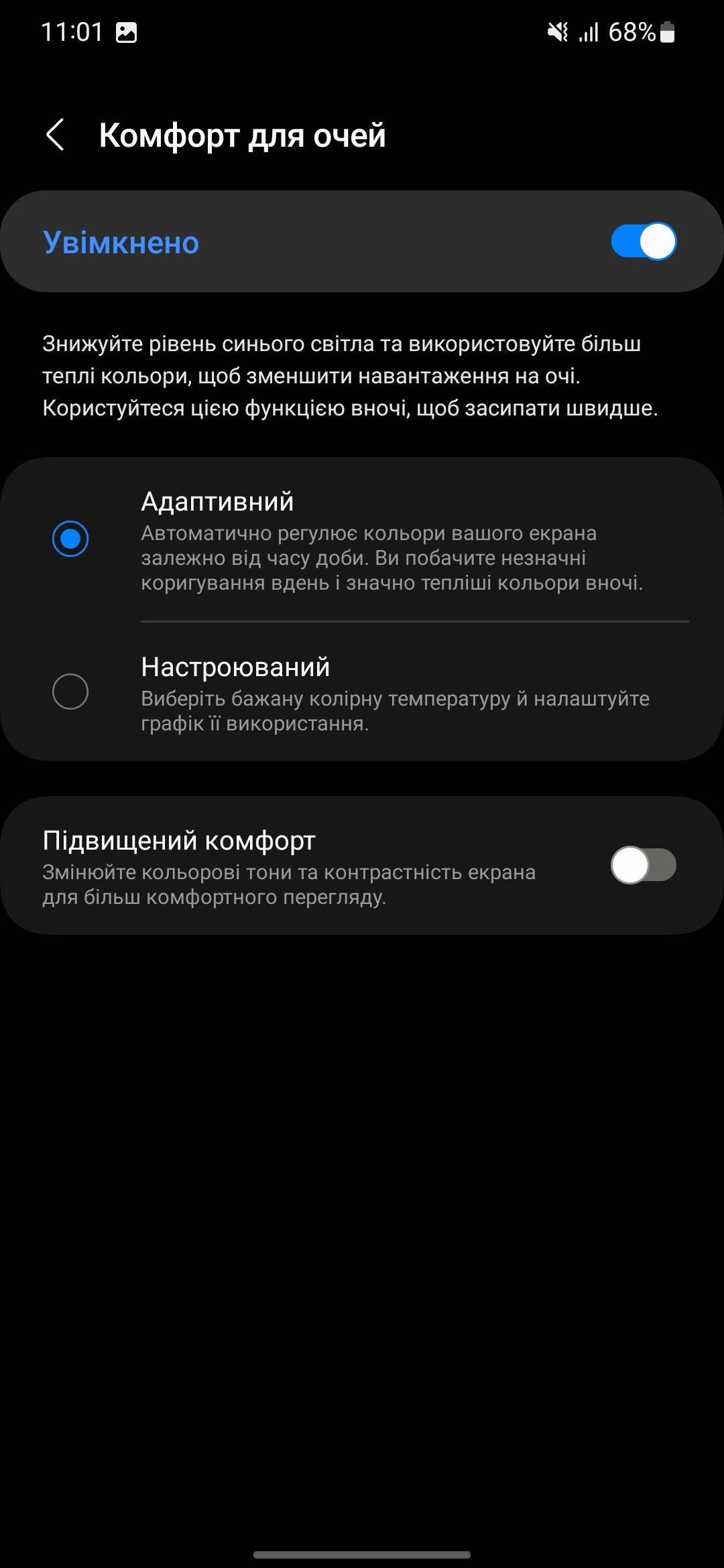Choose the Настроюваний option
This screenshot has width=724, height=1568.
tap(70, 692)
